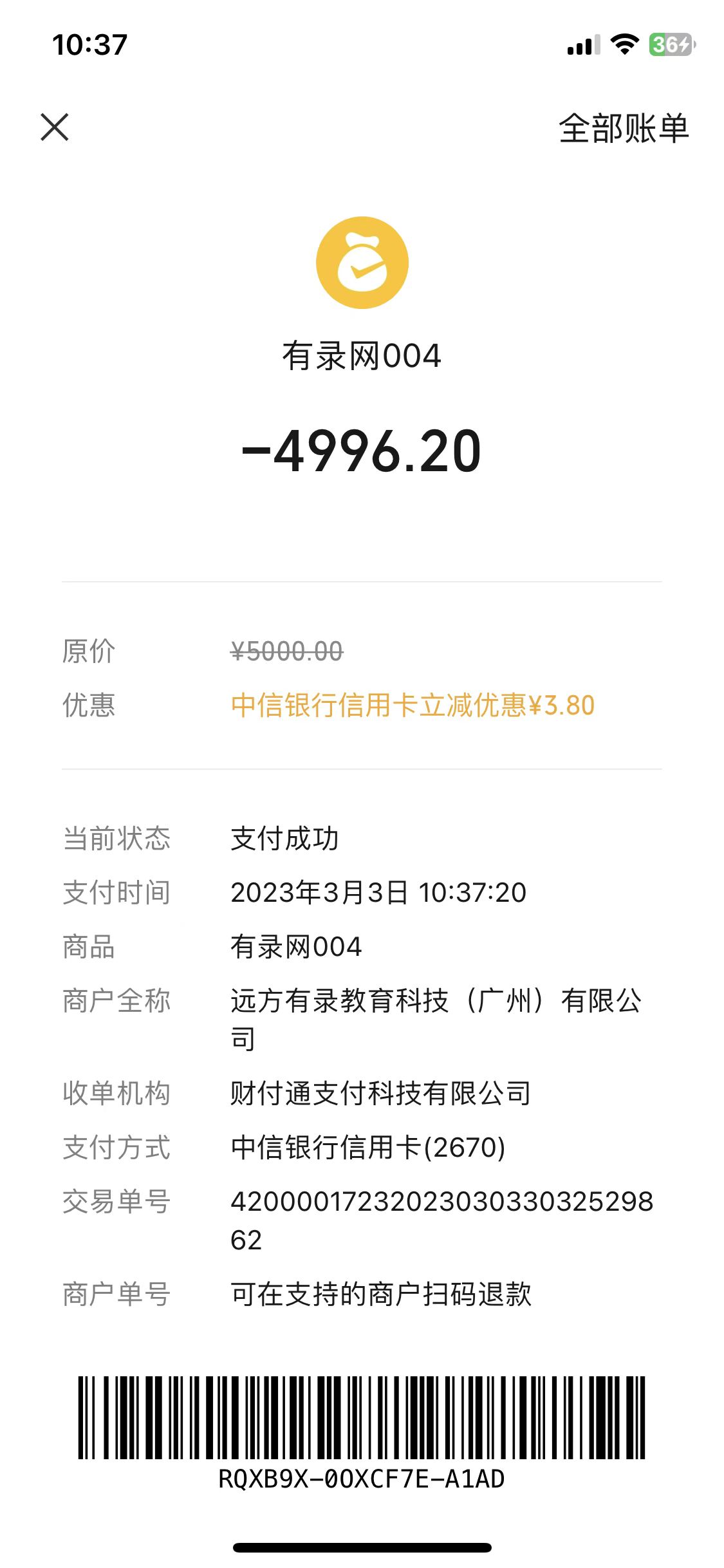
Task: Close the payment detail page
Action: click(55, 127)
